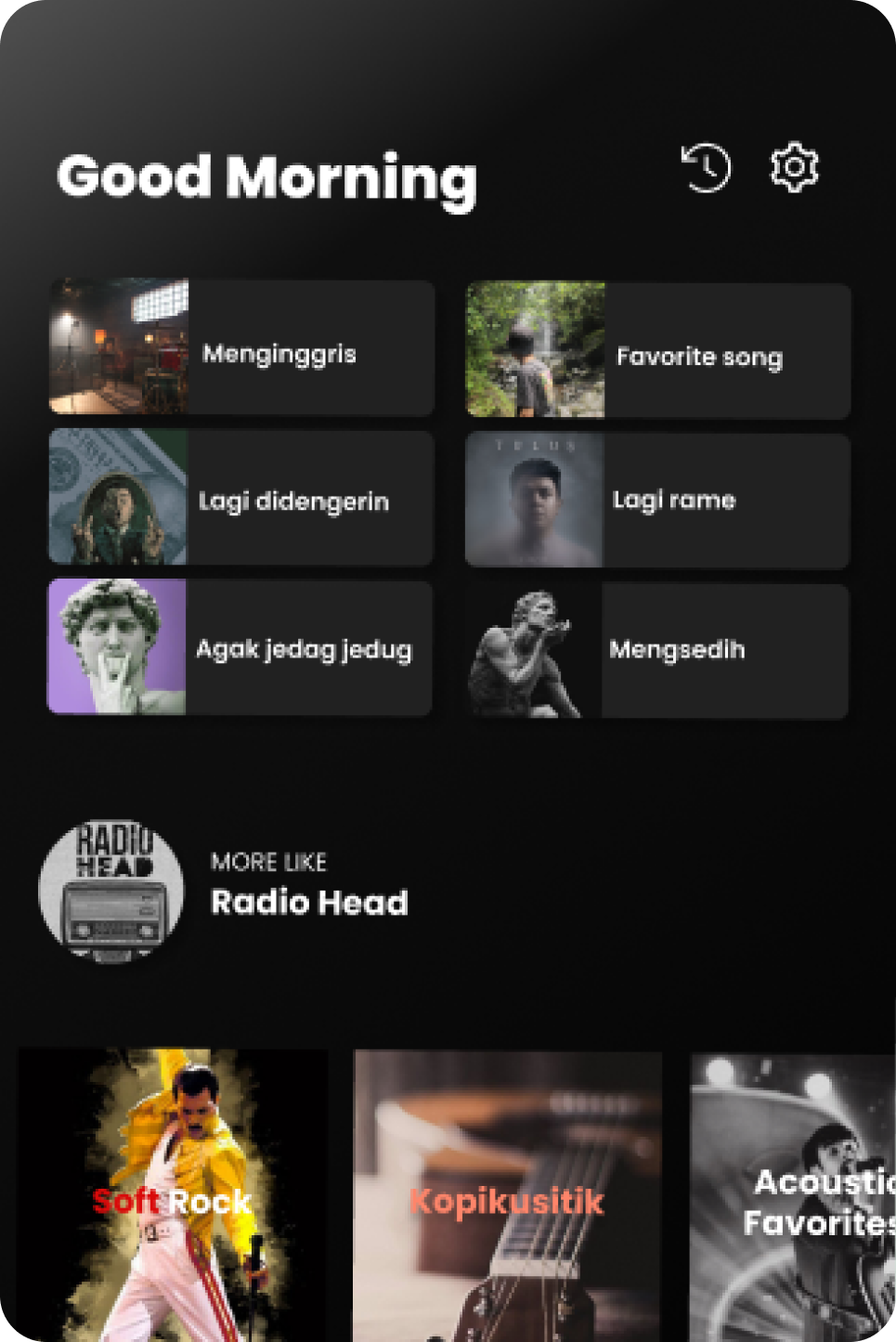Open the Mengsedih playlist
The image size is (896, 1342).
tap(656, 651)
